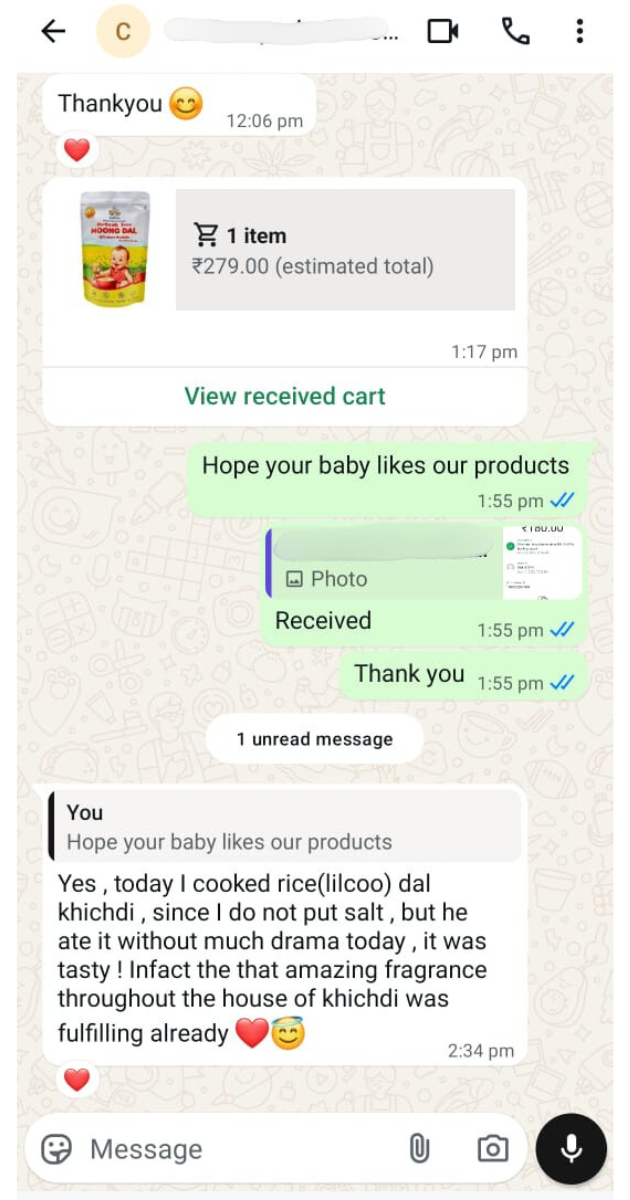Start a voice call
630x1200 pixels.
515,32
